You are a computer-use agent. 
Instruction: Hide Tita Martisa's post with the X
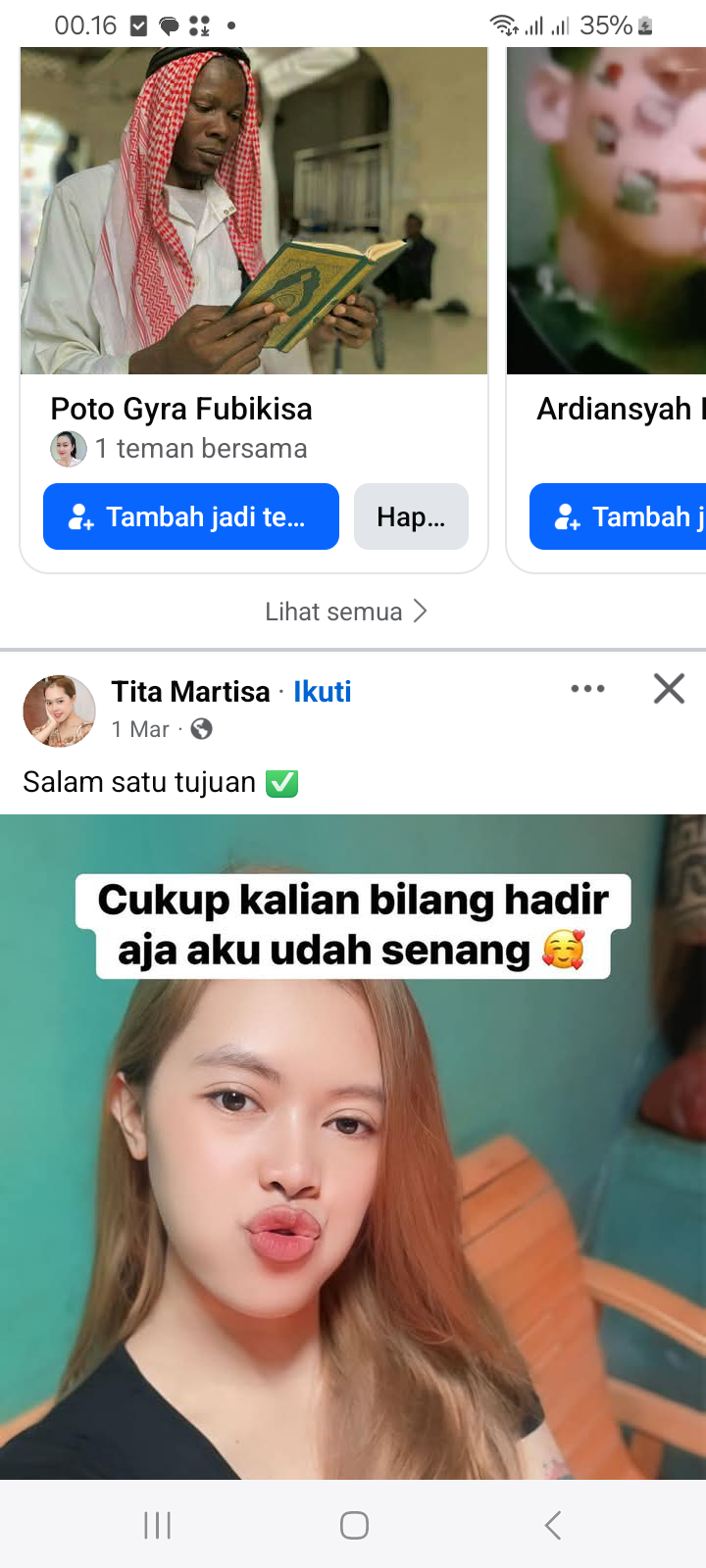669,689
